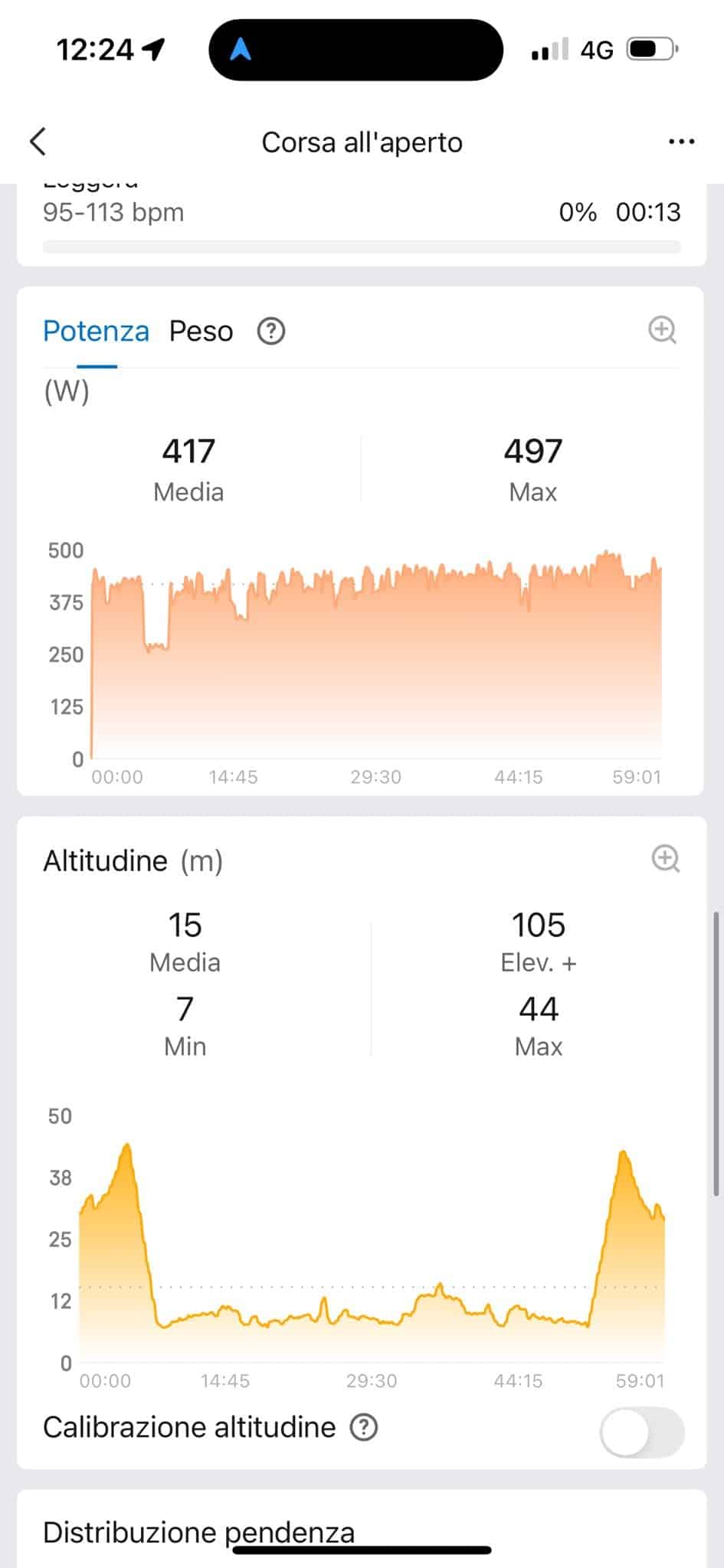Tap the 417 Media power value
724x1568 pixels.
coord(188,451)
